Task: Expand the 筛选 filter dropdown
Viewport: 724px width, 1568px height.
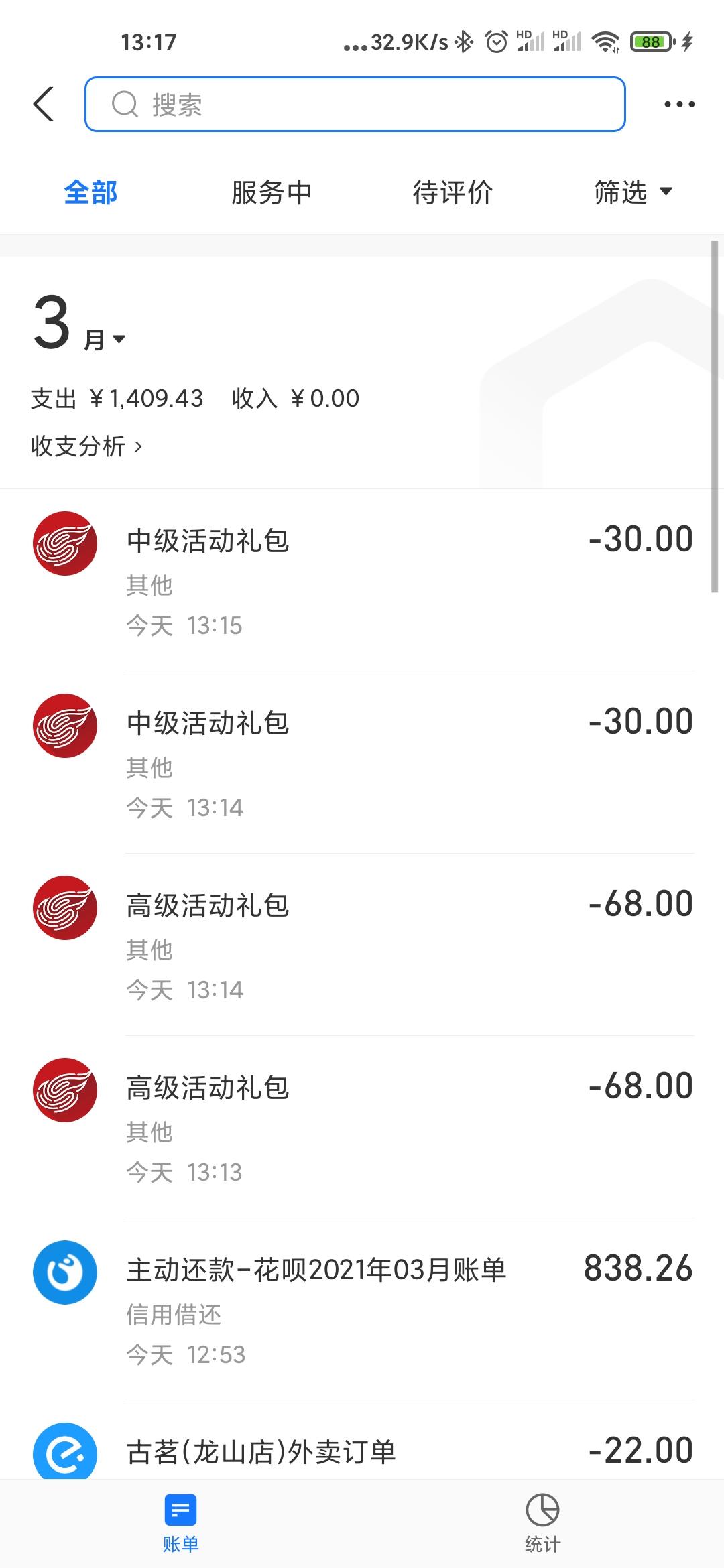Action: (632, 193)
